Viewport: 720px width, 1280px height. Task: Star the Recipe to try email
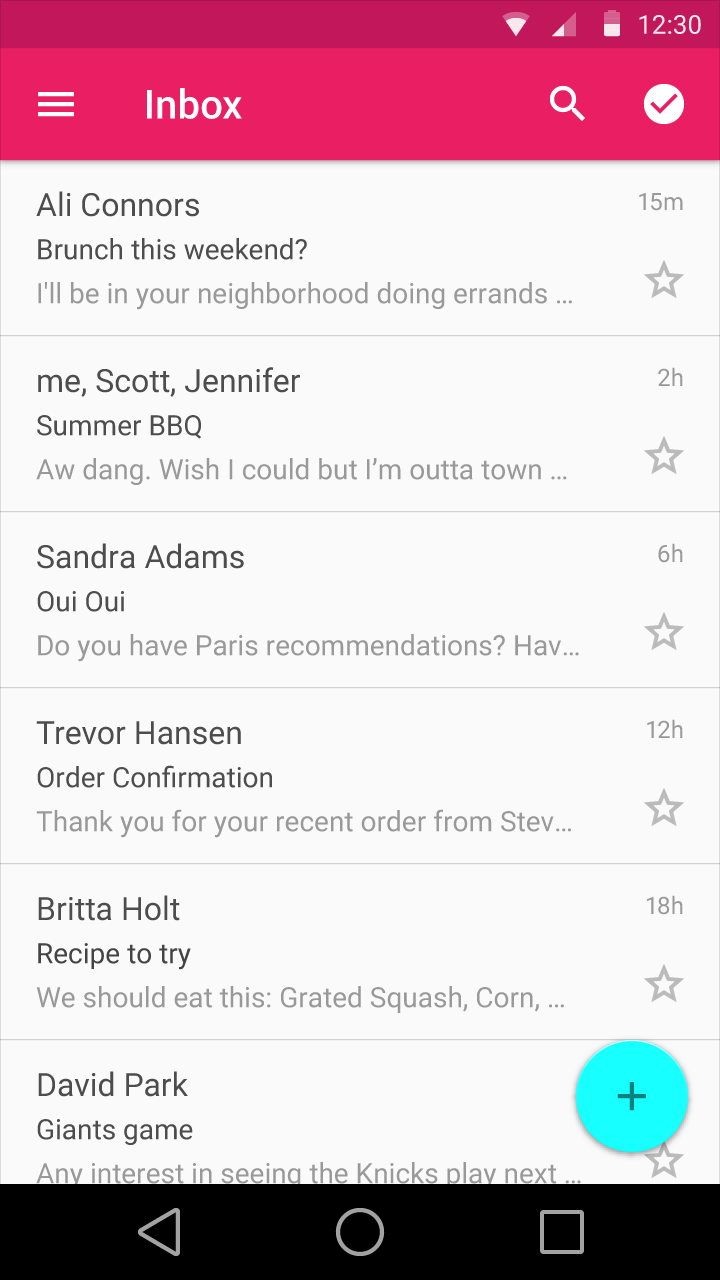(x=663, y=985)
